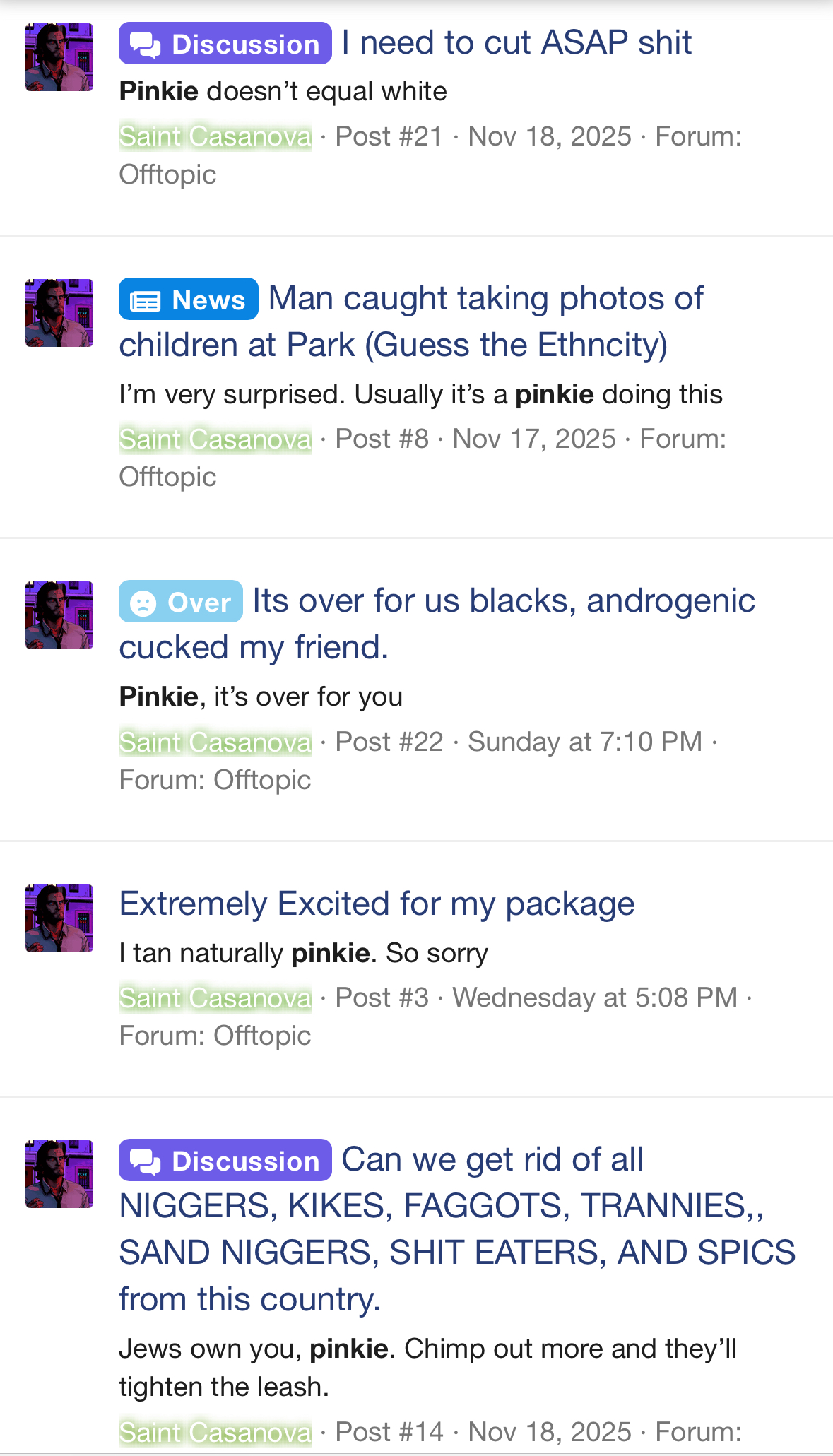
Task: Select the Over prefix tag
Action: (x=181, y=602)
